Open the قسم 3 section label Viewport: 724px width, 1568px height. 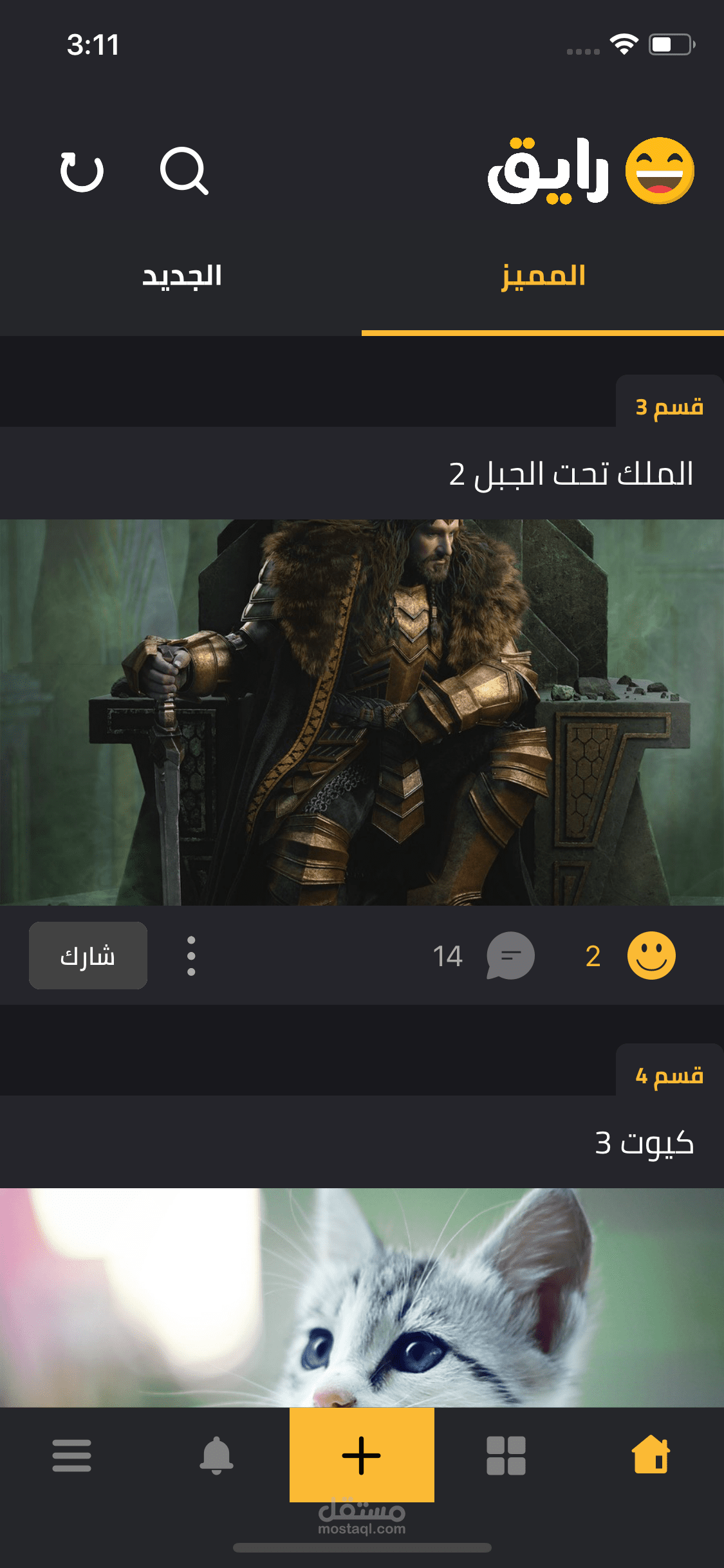(669, 406)
